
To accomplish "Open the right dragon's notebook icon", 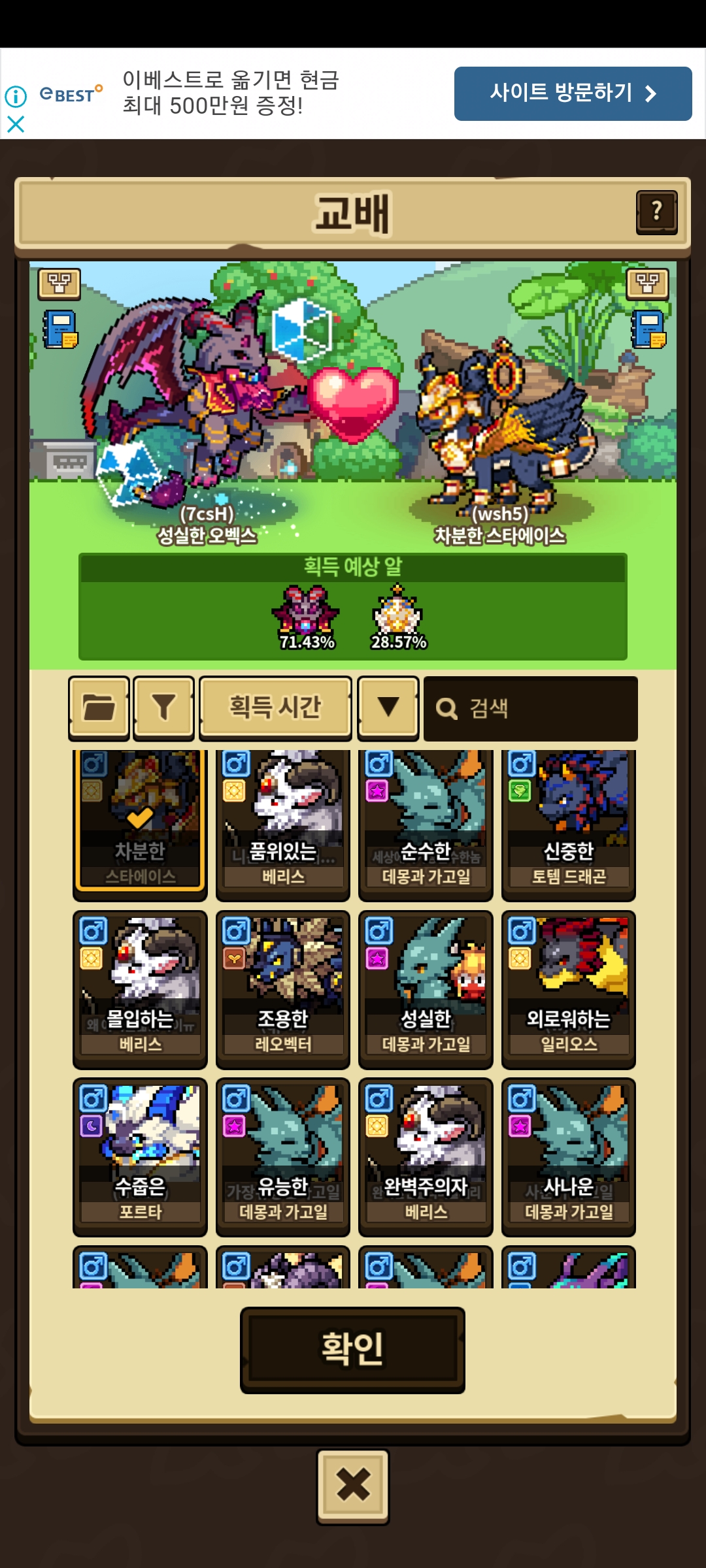I will pos(648,329).
